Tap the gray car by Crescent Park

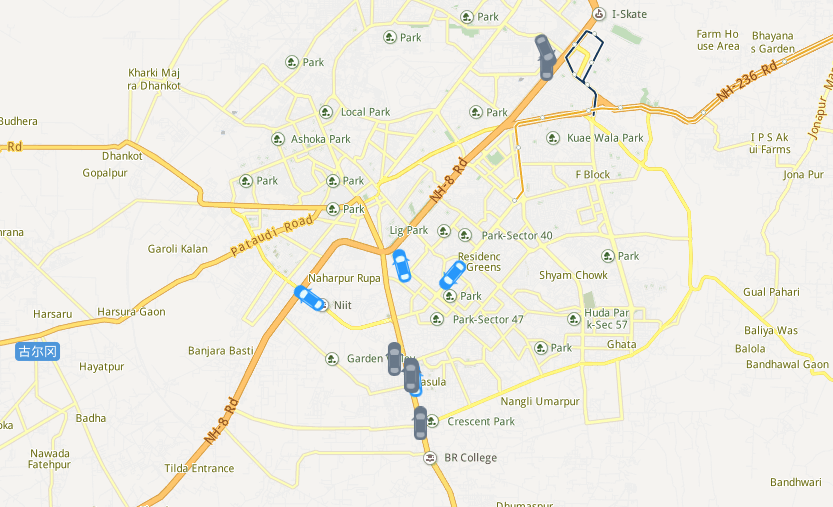(420, 422)
